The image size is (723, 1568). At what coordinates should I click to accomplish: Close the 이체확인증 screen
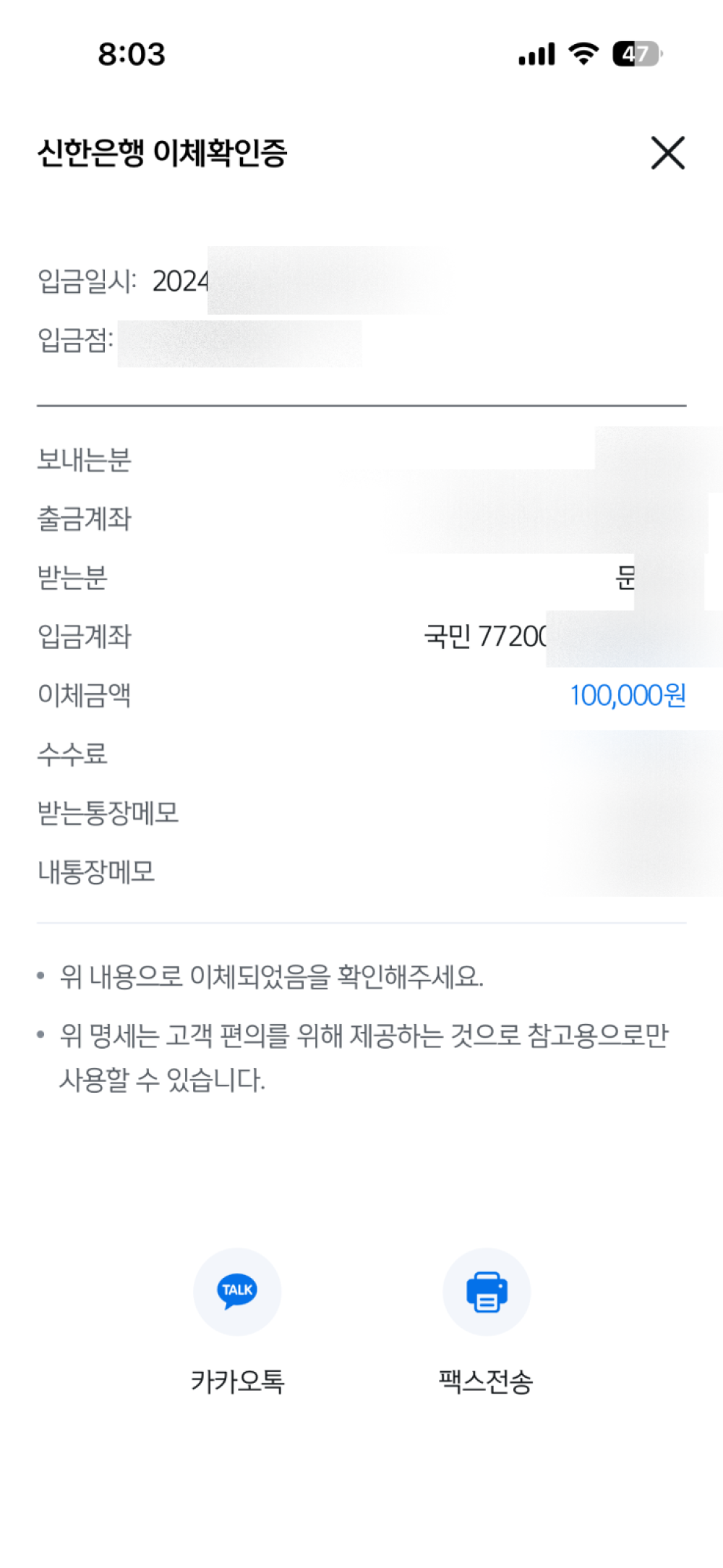(x=667, y=153)
